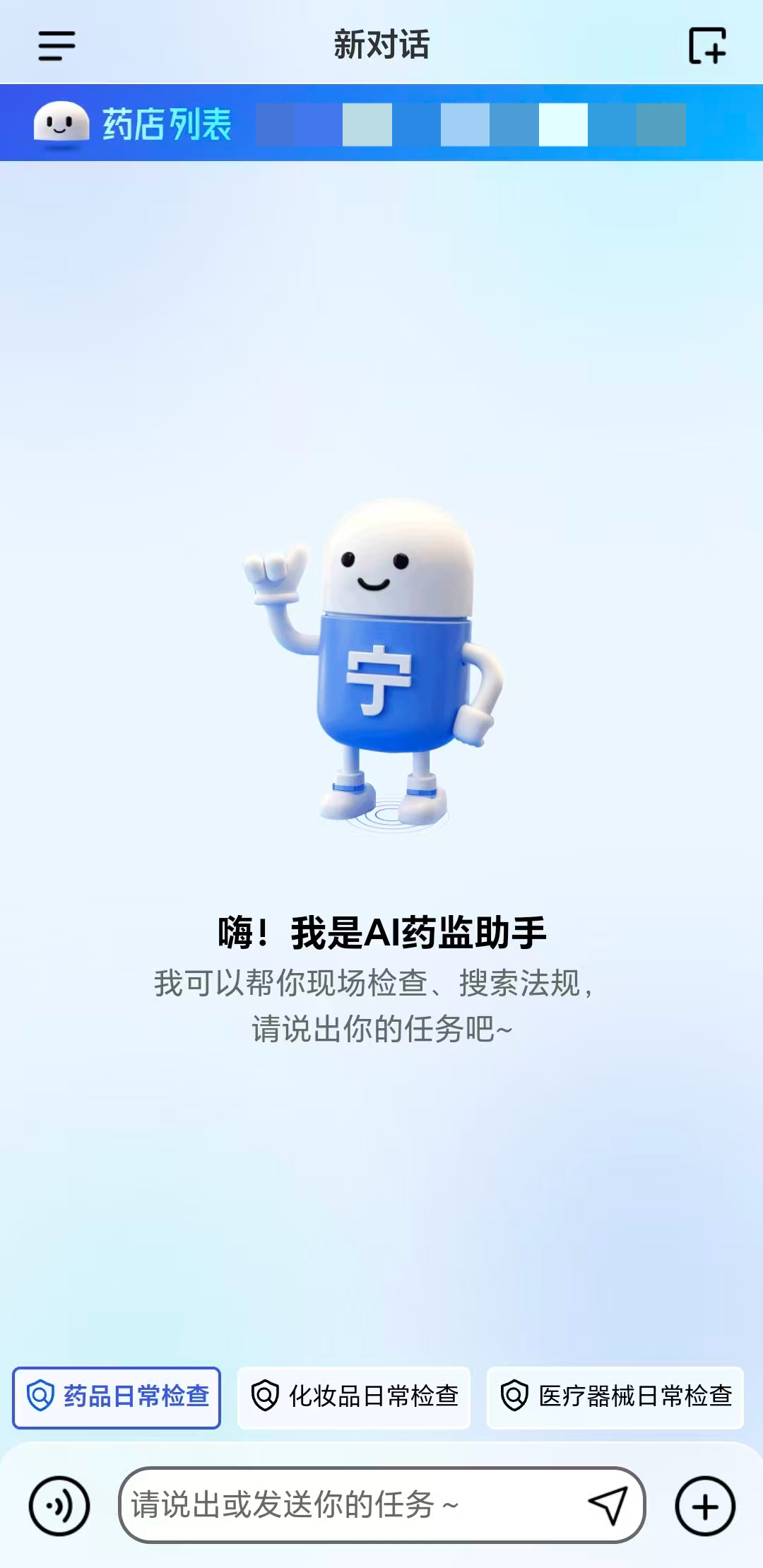Viewport: 763px width, 1568px height.
Task: Select the 药品日常检查 chip
Action: click(x=117, y=1396)
